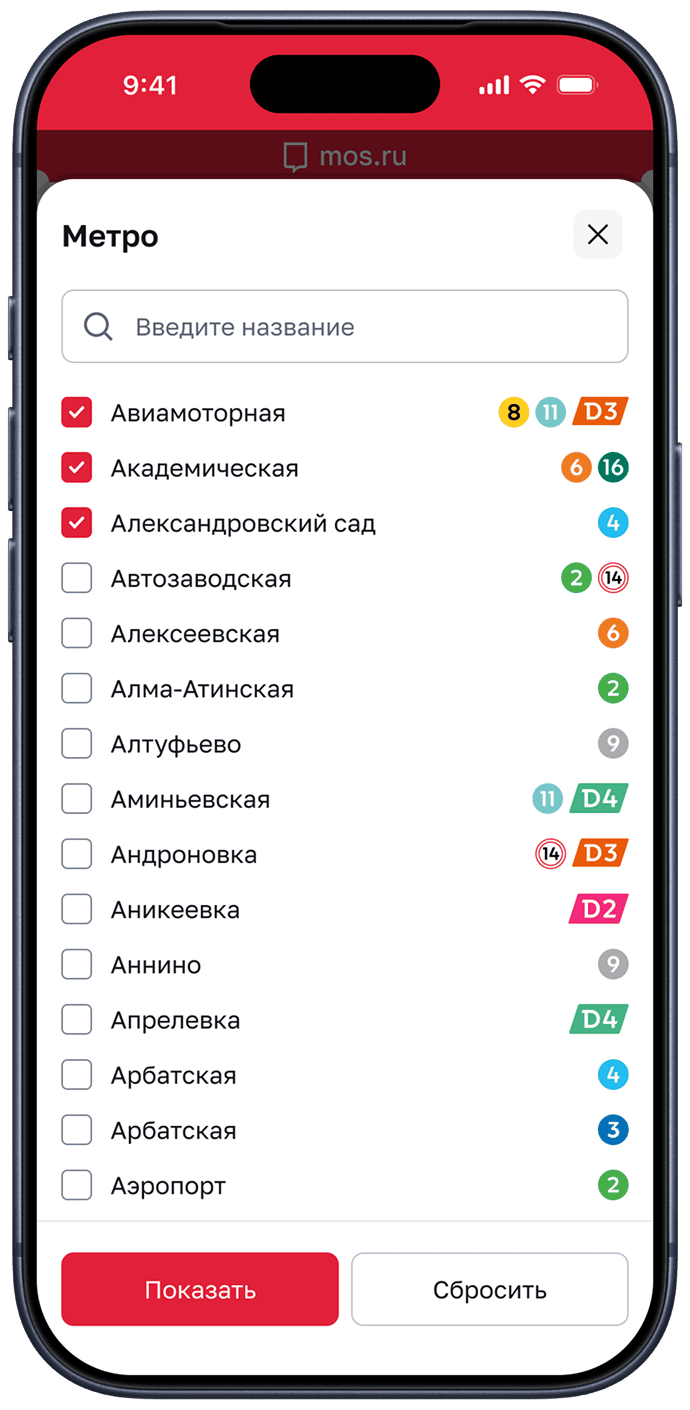Screen dimensions: 690x1410
Task: Check the Аэропорт station
Action: pos(77,1186)
